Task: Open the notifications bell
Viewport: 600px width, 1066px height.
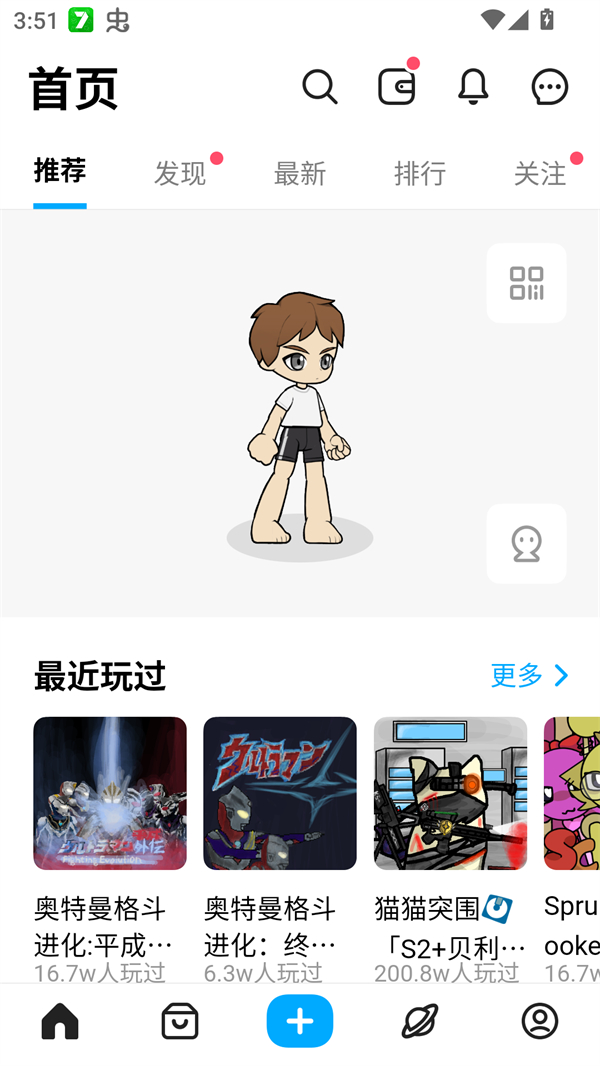Action: (x=473, y=88)
